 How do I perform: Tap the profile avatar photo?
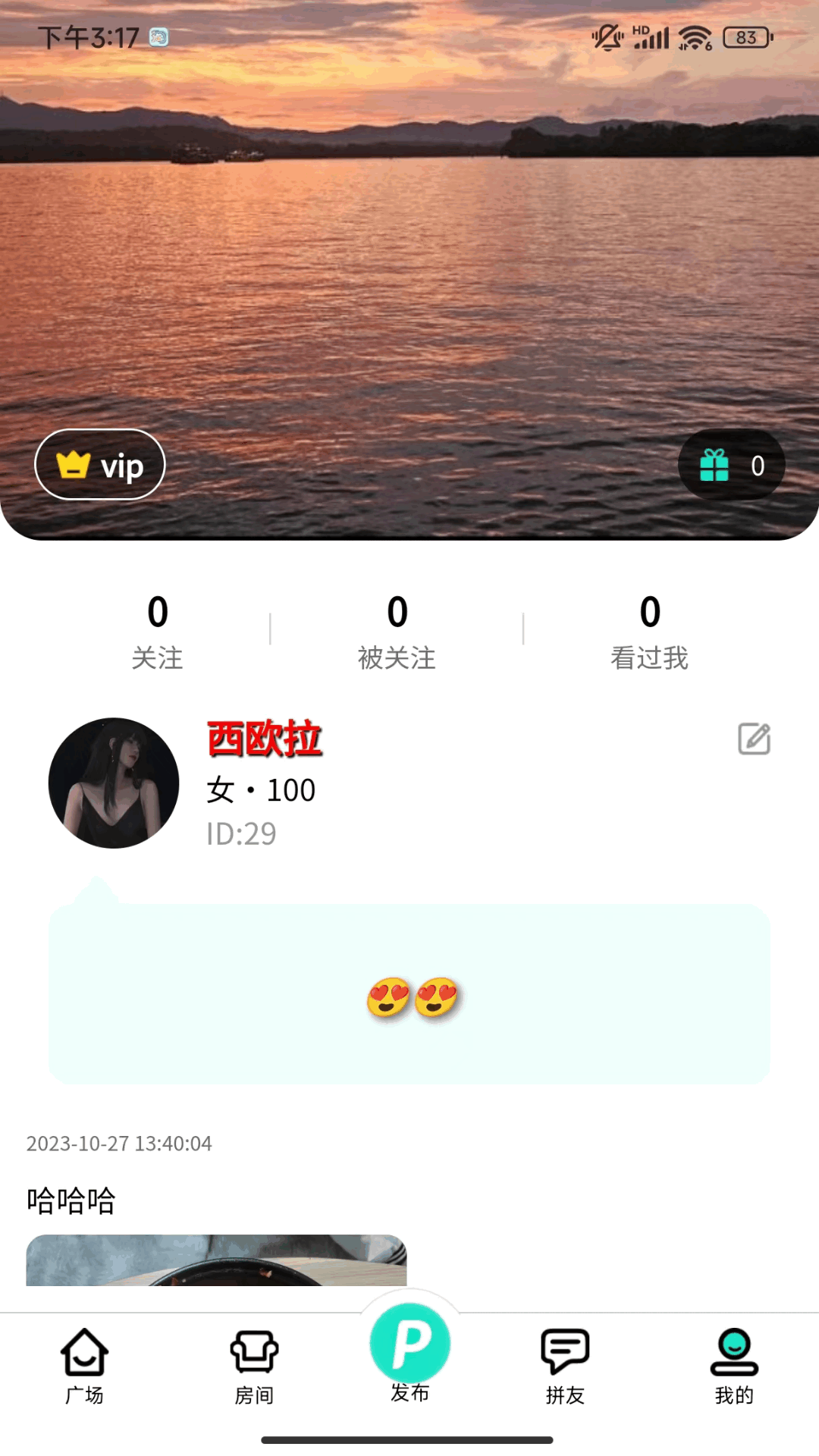[114, 783]
